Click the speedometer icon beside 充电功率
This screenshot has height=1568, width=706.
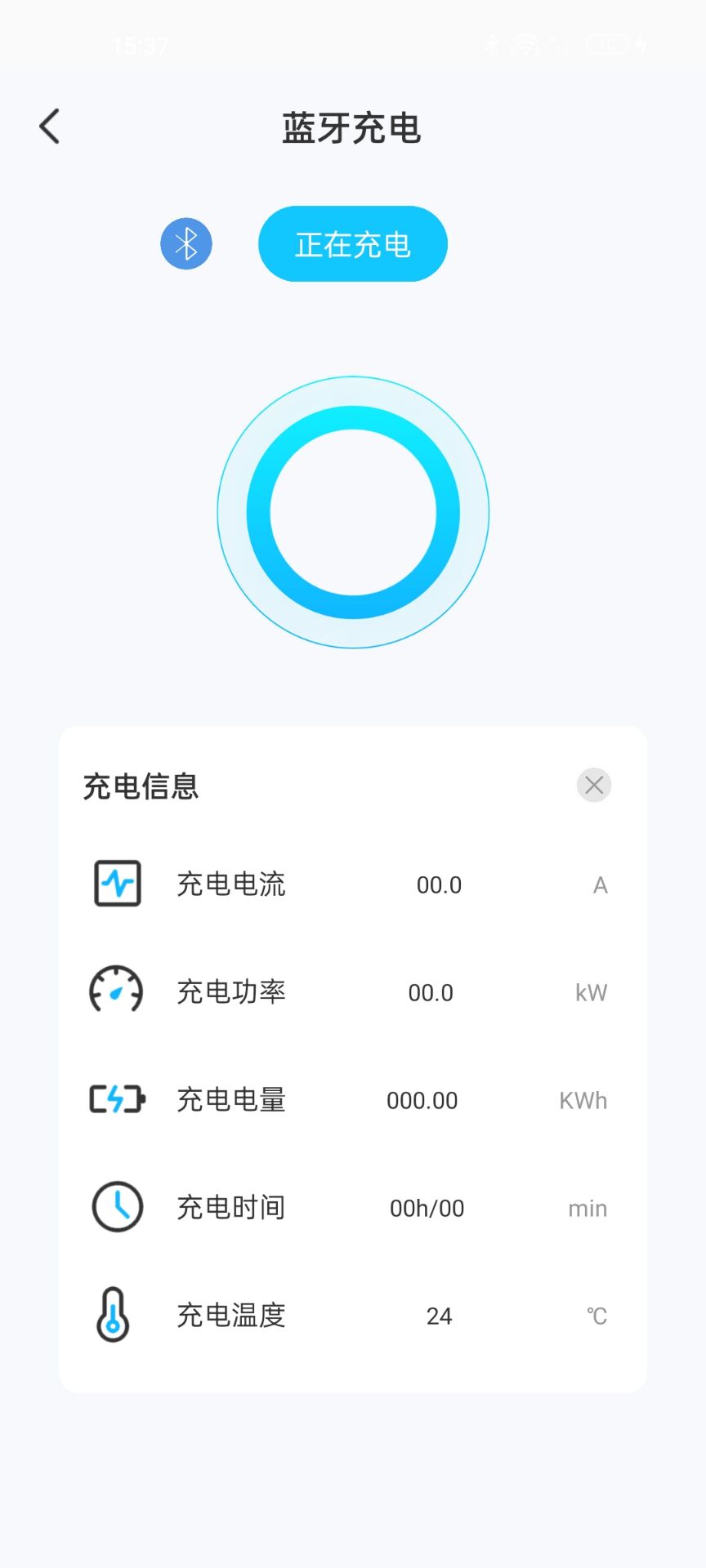[116, 991]
